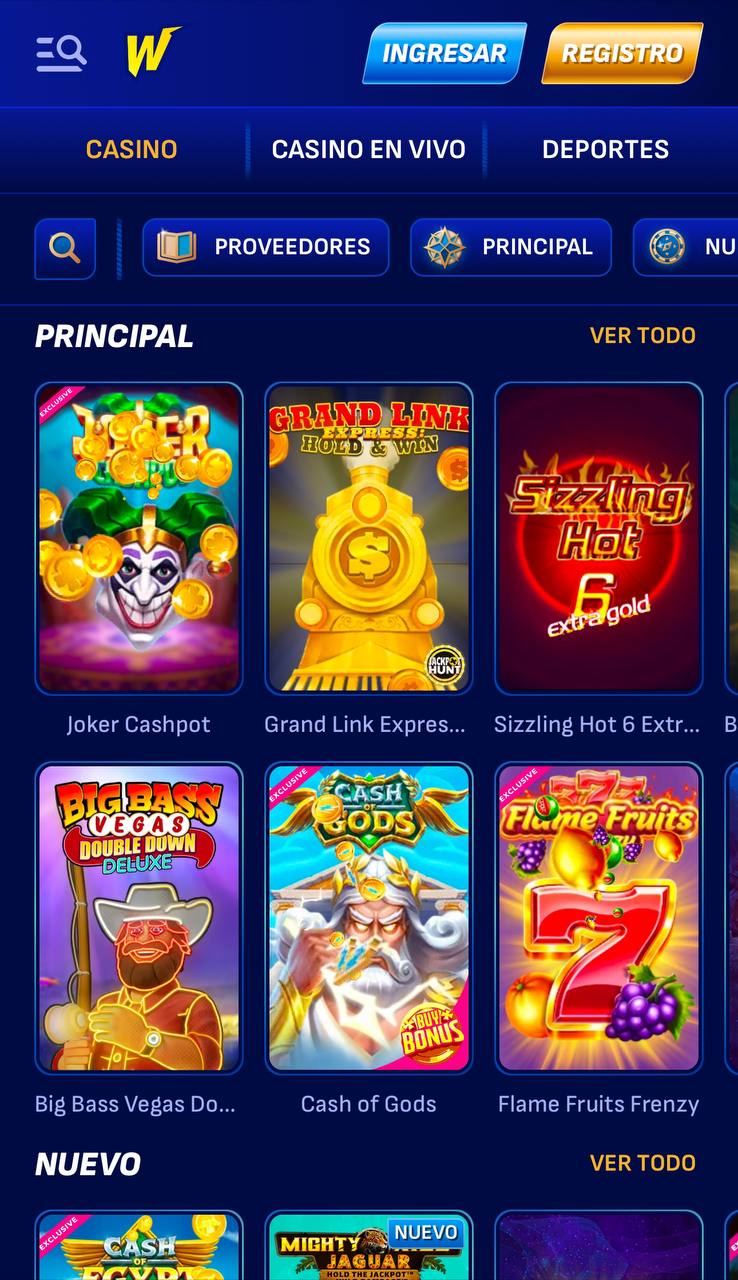738x1280 pixels.
Task: Open the menu search icon
Action: tap(61, 53)
